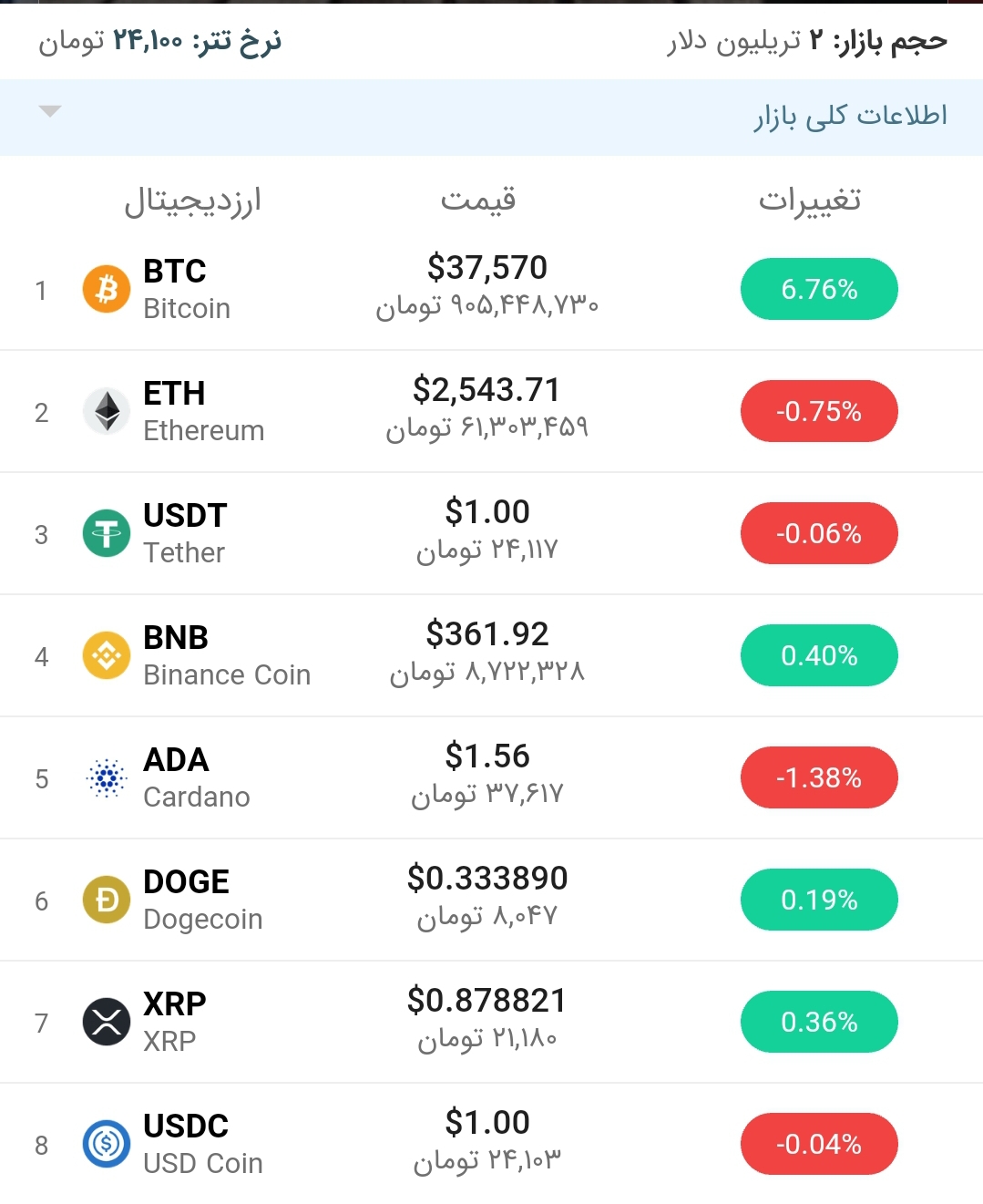Image resolution: width=983 pixels, height=1204 pixels.
Task: Click the USD Coin logo icon
Action: click(x=107, y=1144)
